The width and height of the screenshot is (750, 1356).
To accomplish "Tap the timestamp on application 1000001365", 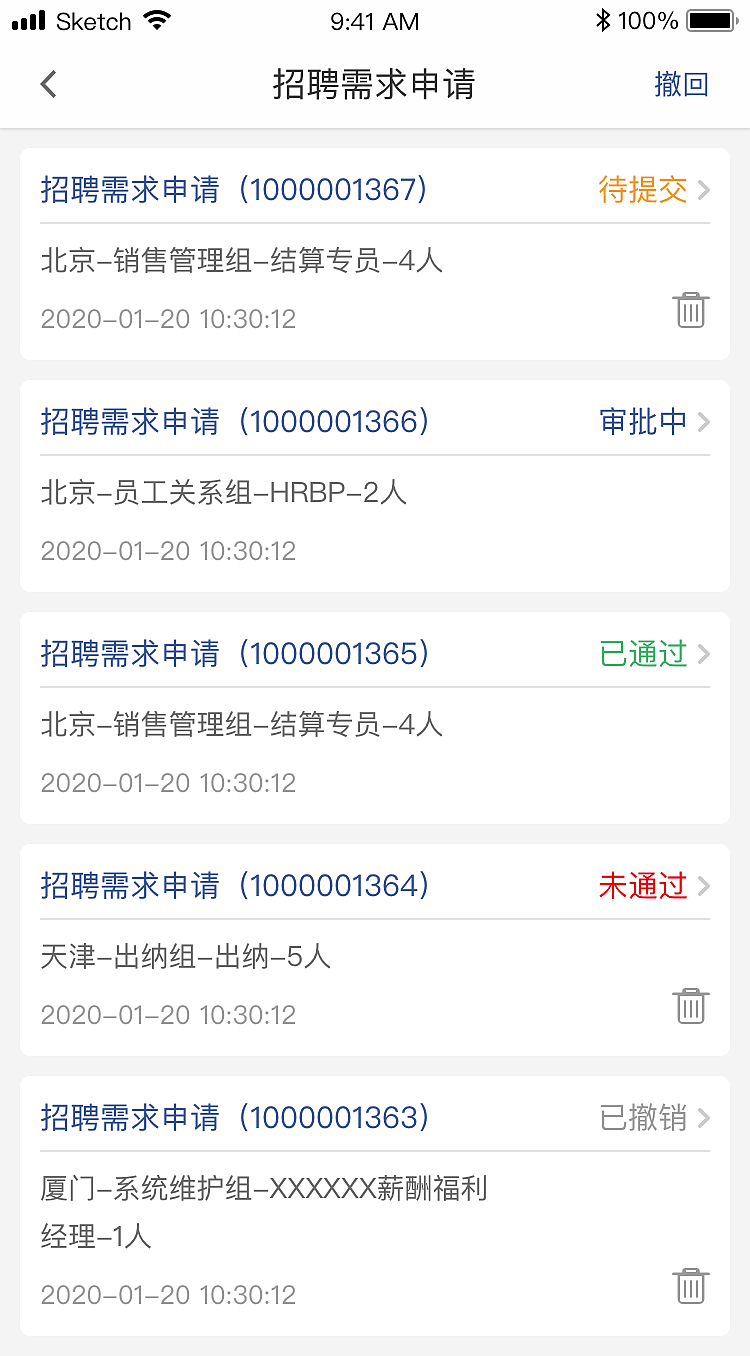I will pyautogui.click(x=168, y=783).
